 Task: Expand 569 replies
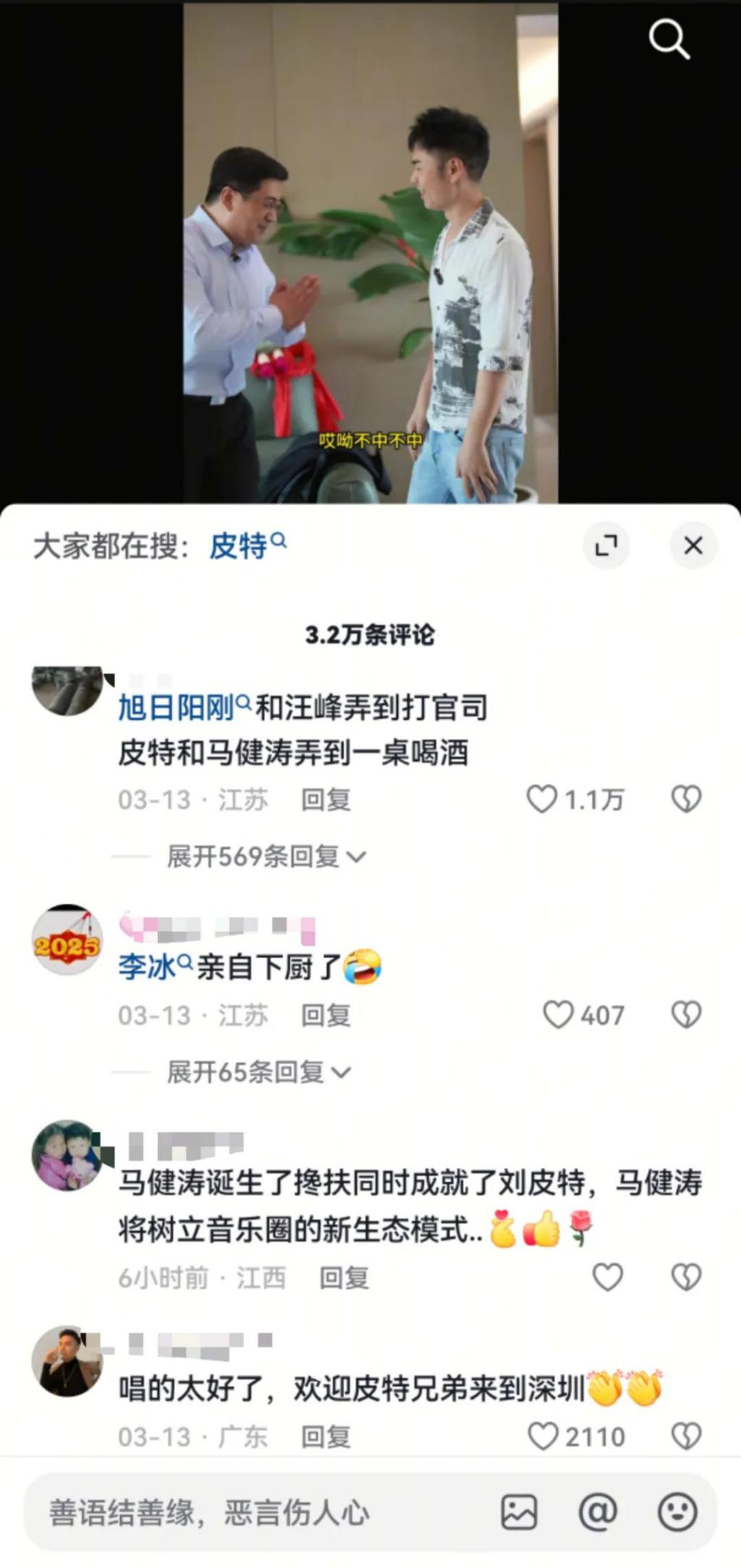(265, 857)
